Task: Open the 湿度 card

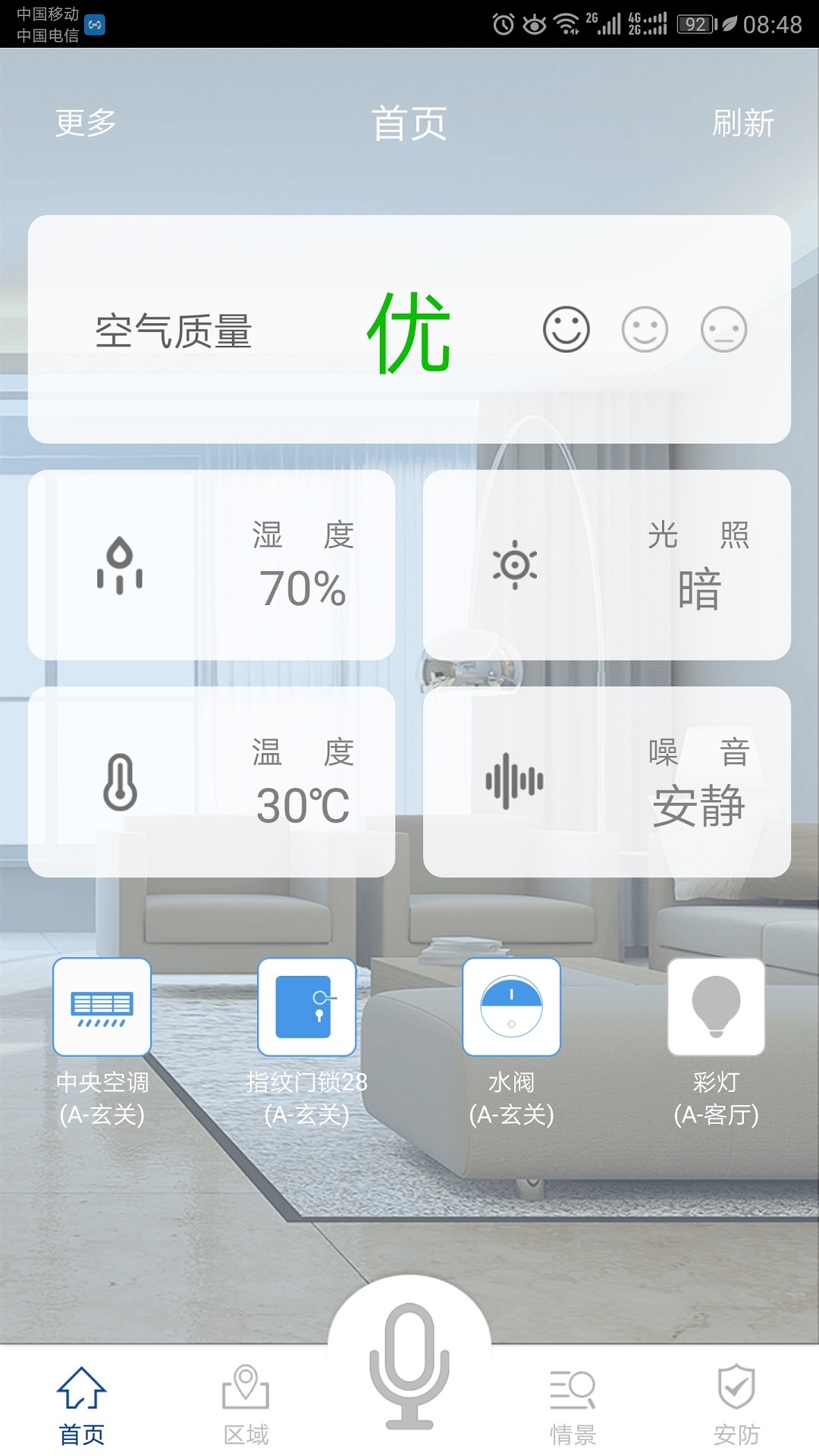Action: [212, 565]
